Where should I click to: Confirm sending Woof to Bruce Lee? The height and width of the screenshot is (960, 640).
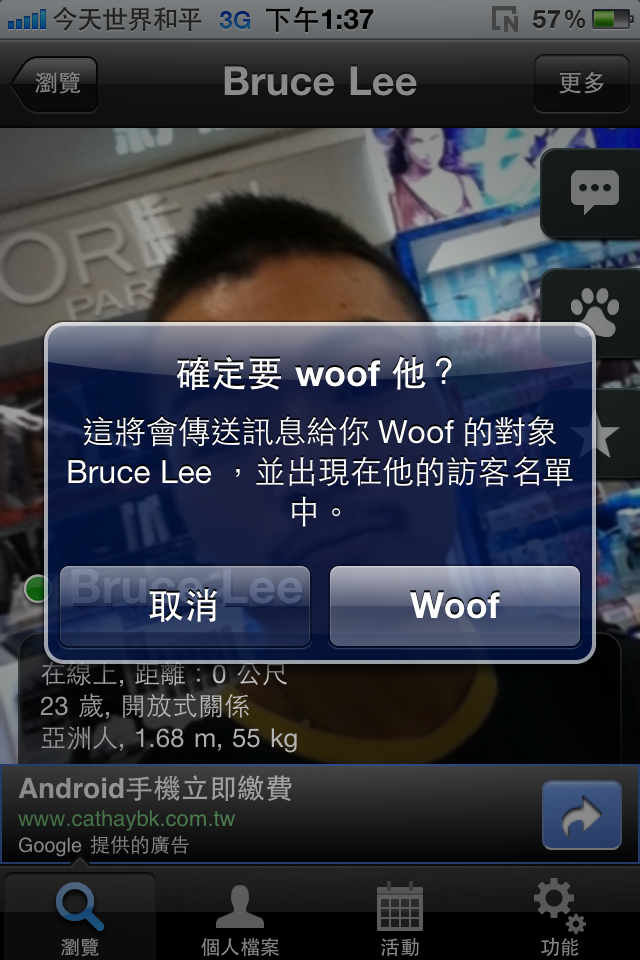455,606
